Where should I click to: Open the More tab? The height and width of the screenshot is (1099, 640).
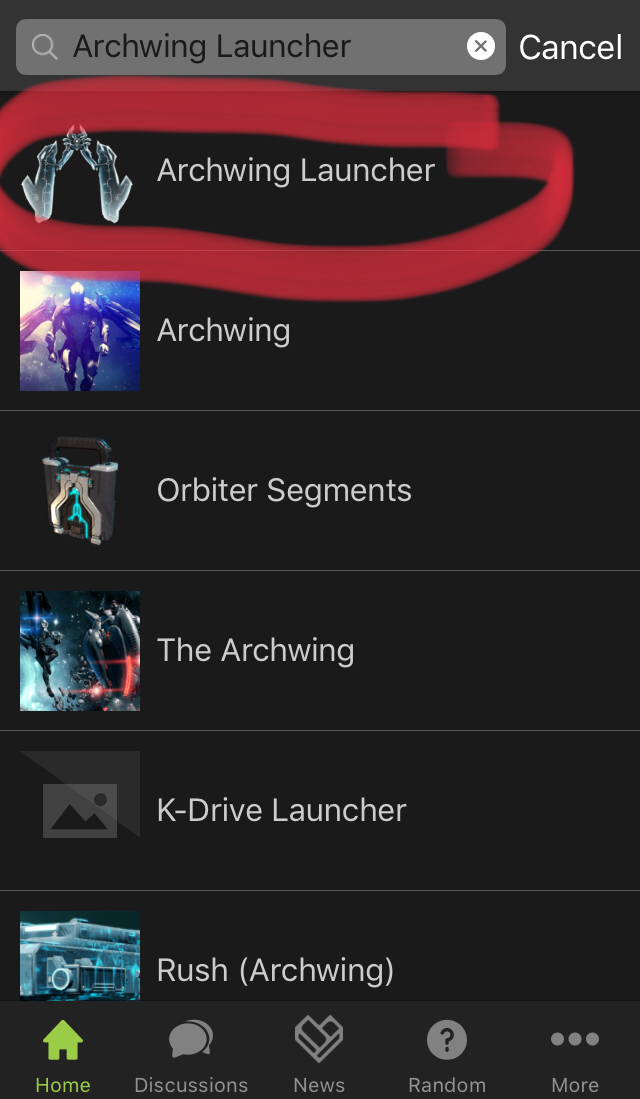(575, 1055)
